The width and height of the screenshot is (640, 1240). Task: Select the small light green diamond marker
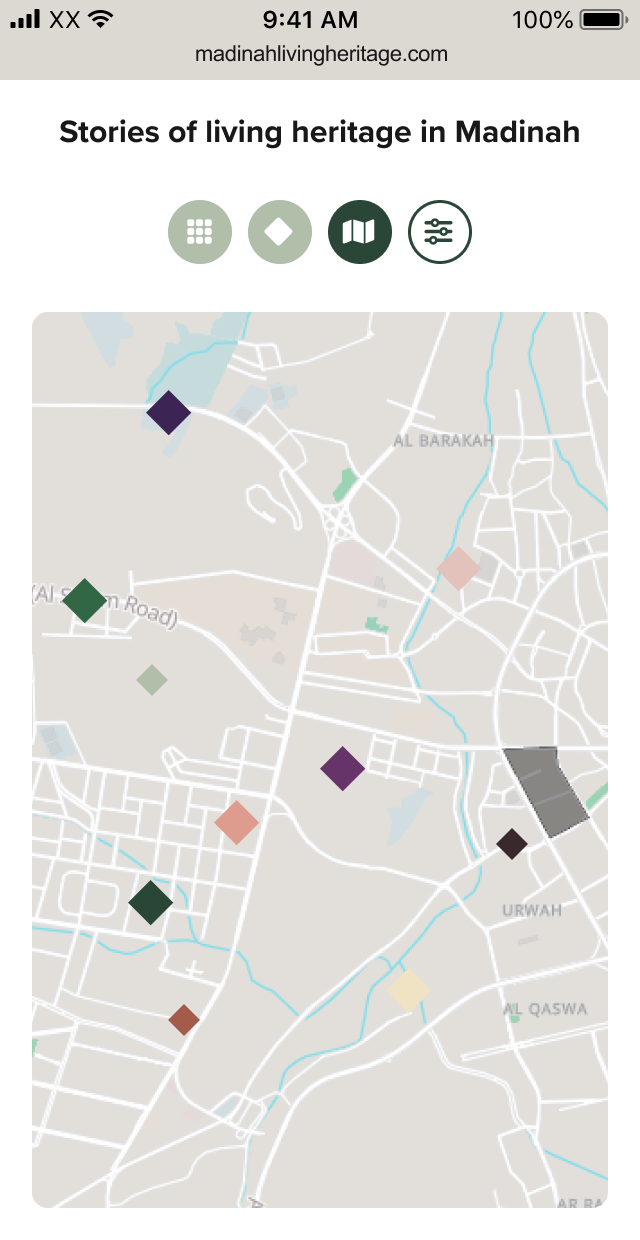pos(152,680)
